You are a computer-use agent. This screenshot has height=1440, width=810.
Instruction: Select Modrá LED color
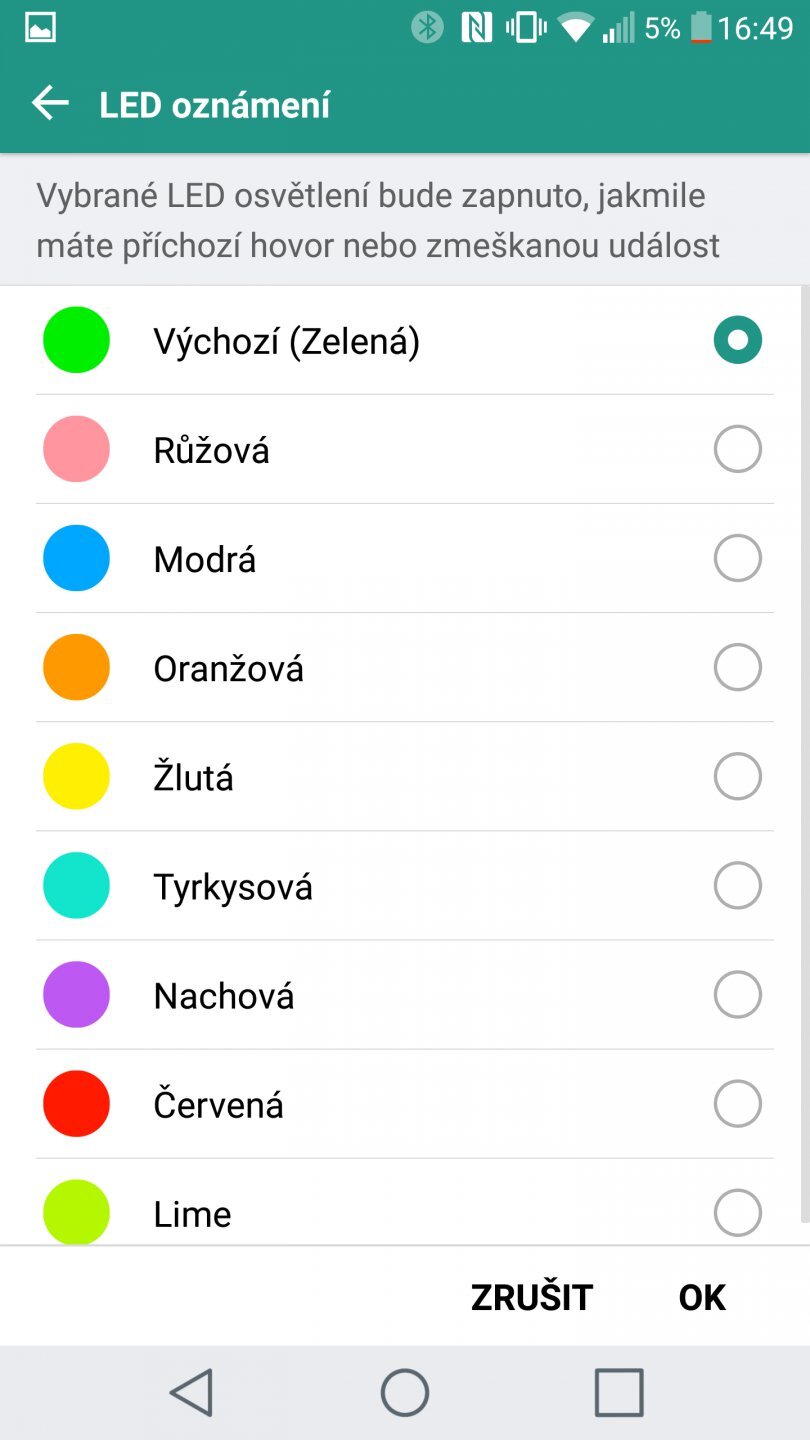pos(737,559)
